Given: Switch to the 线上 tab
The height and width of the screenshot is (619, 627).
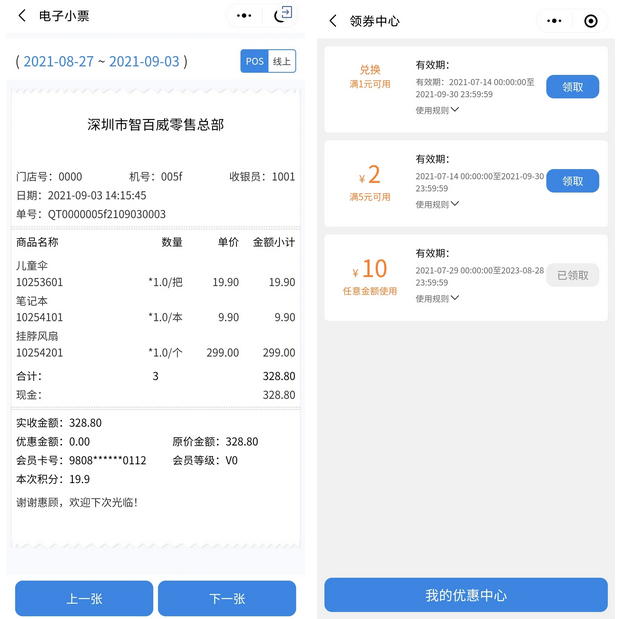Looking at the screenshot, I should tap(282, 61).
